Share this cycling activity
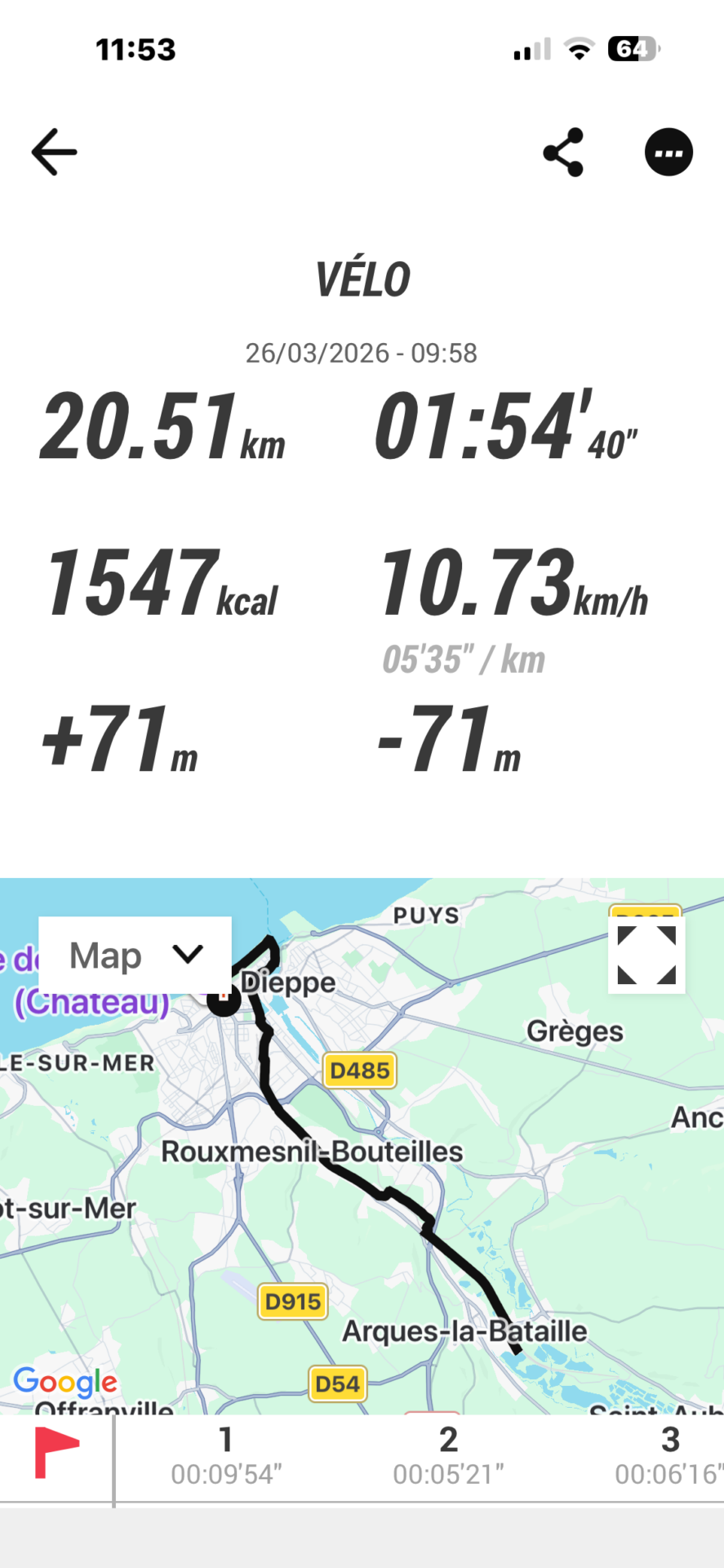The height and width of the screenshot is (1568, 724). (563, 152)
